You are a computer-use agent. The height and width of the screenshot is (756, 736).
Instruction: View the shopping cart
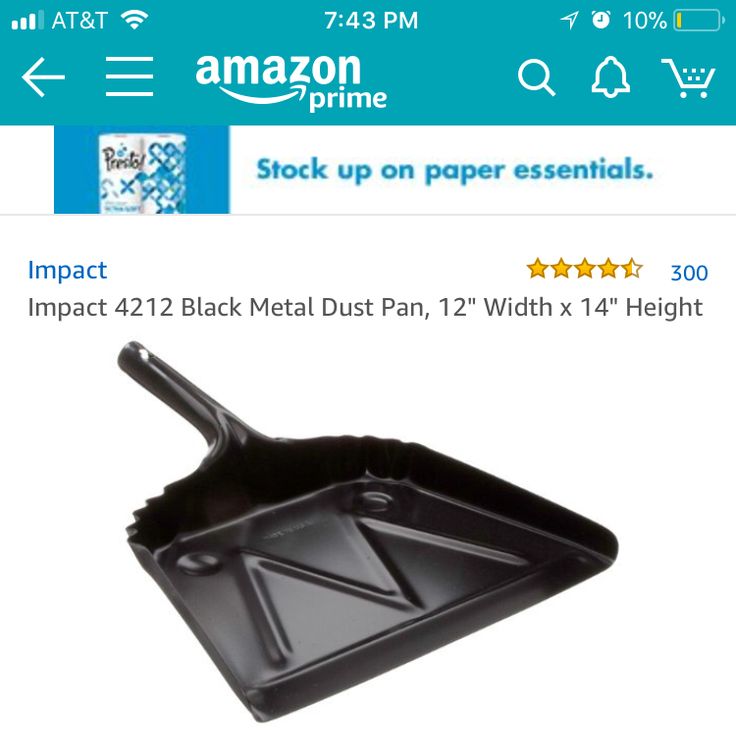point(688,77)
